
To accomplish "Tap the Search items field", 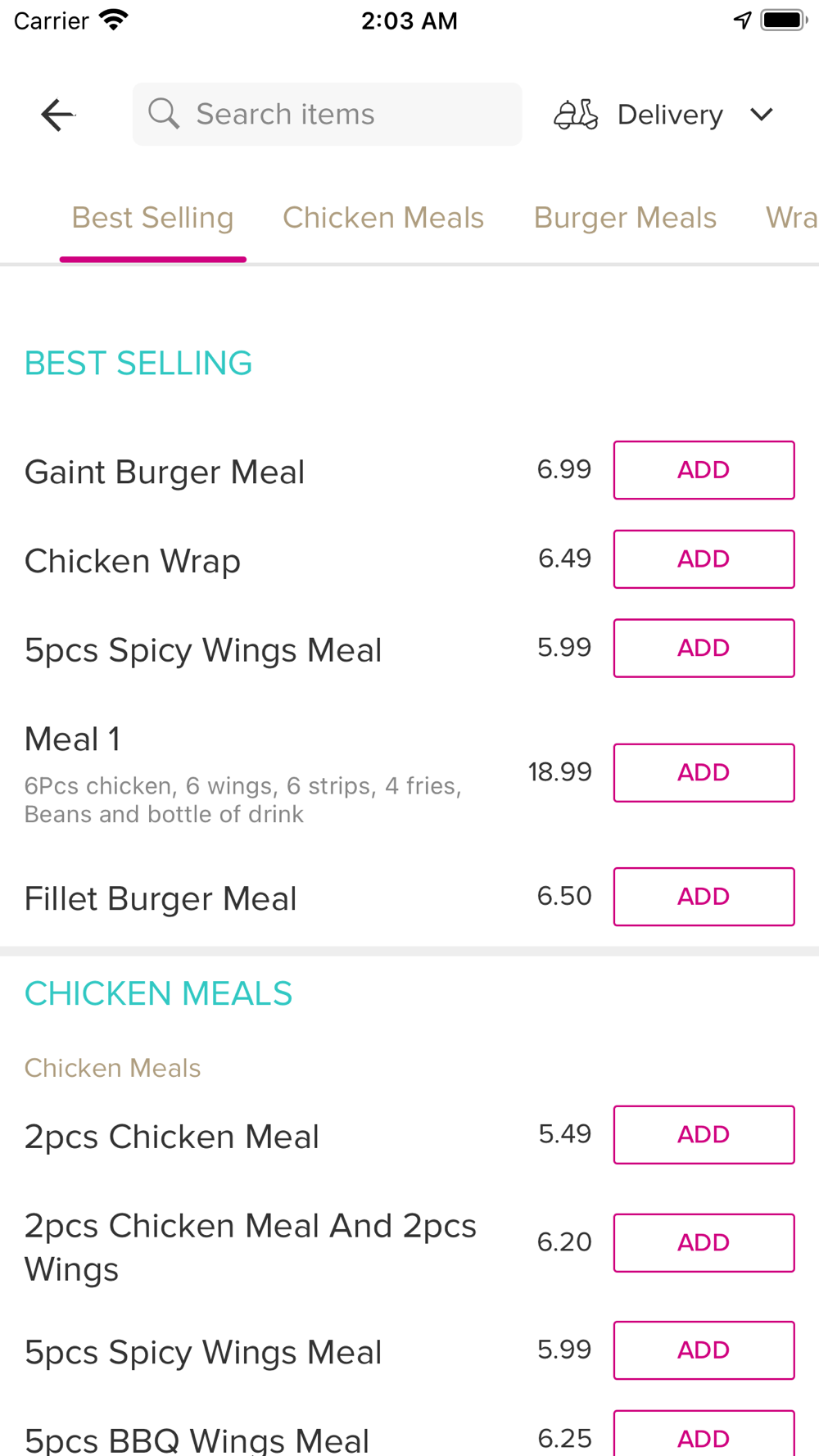I will [327, 114].
